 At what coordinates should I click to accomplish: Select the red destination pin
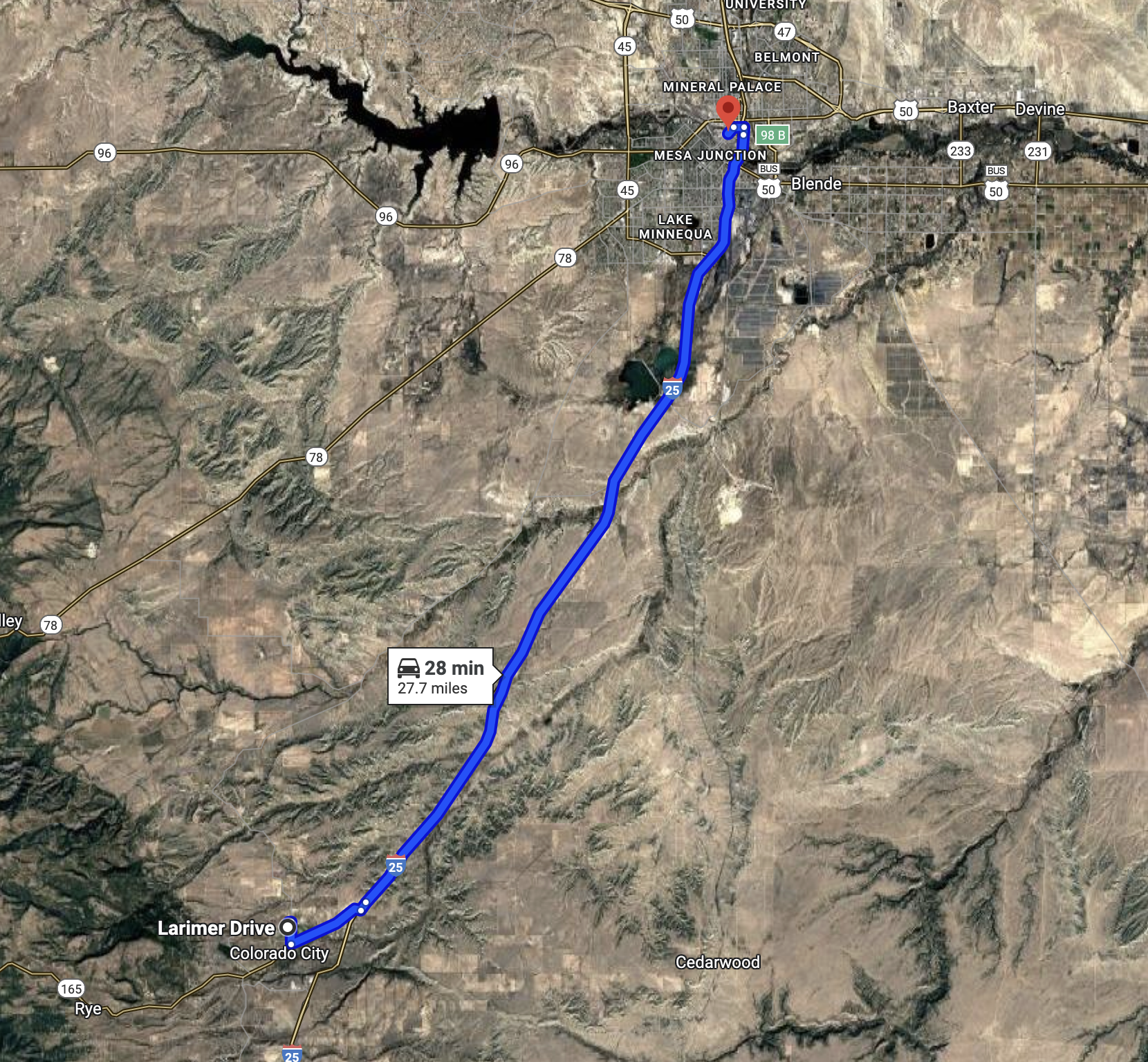(x=727, y=111)
